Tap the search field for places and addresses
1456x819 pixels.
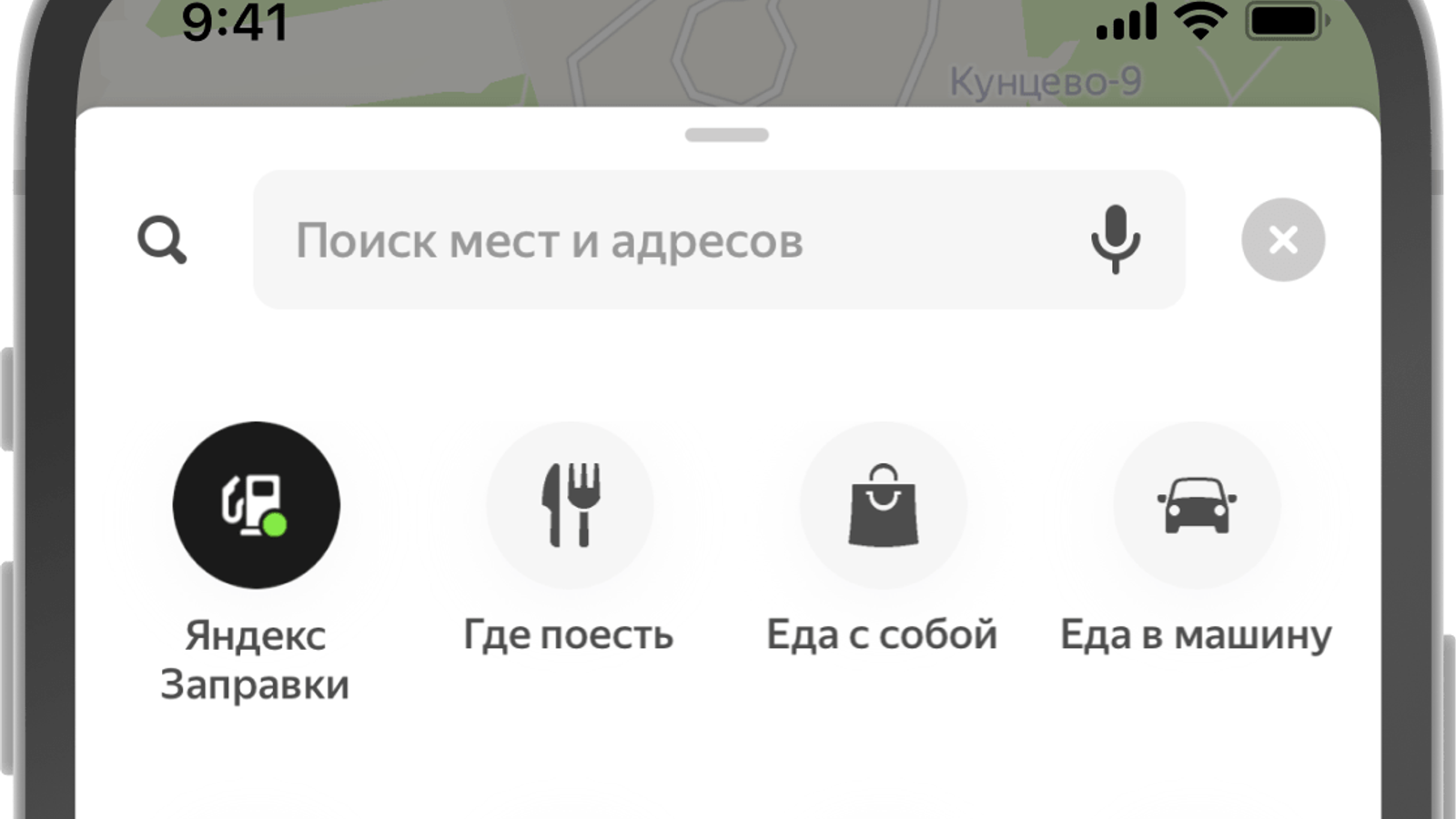point(637,241)
